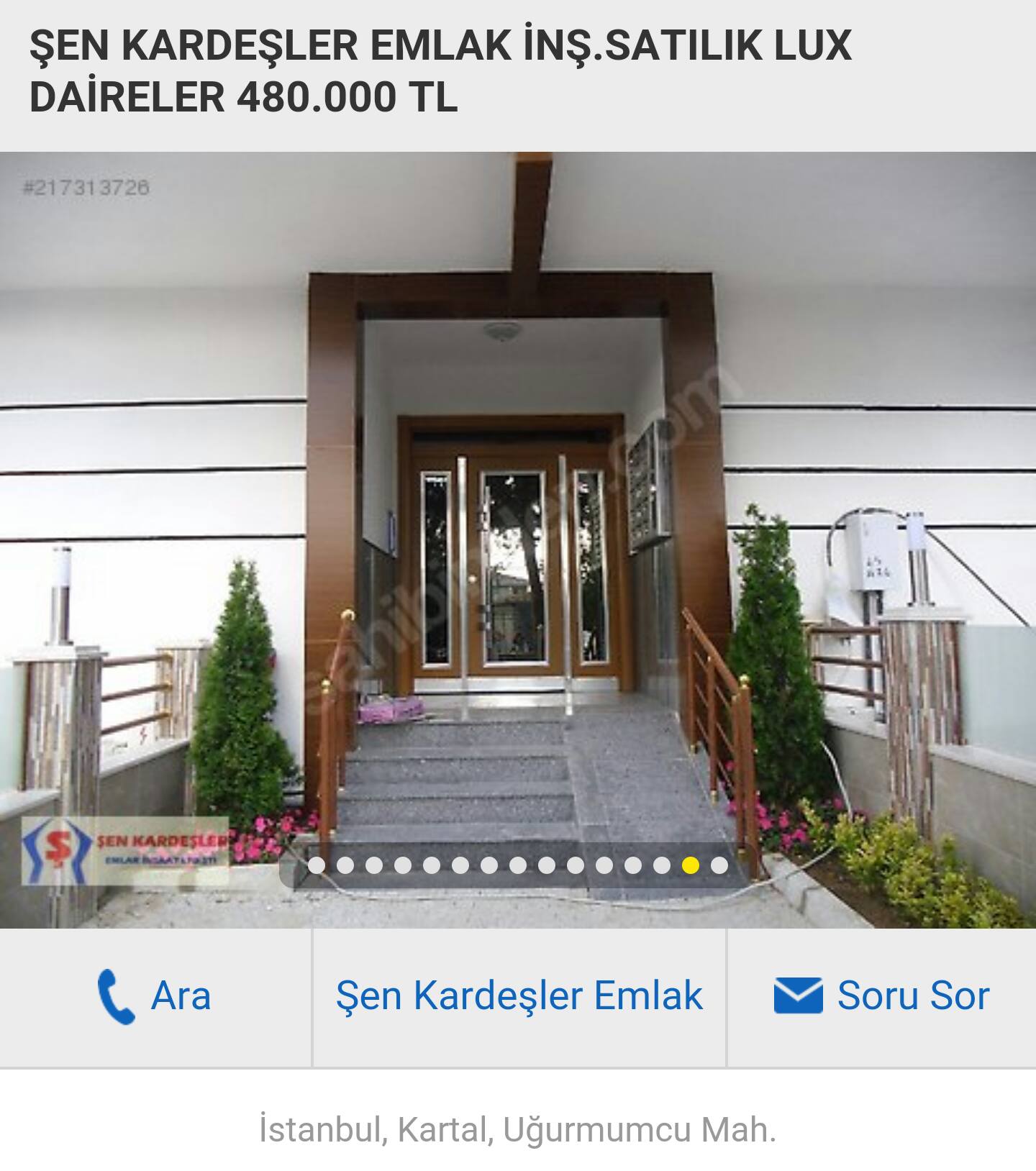Open the listing photo in full view

pyautogui.click(x=518, y=539)
